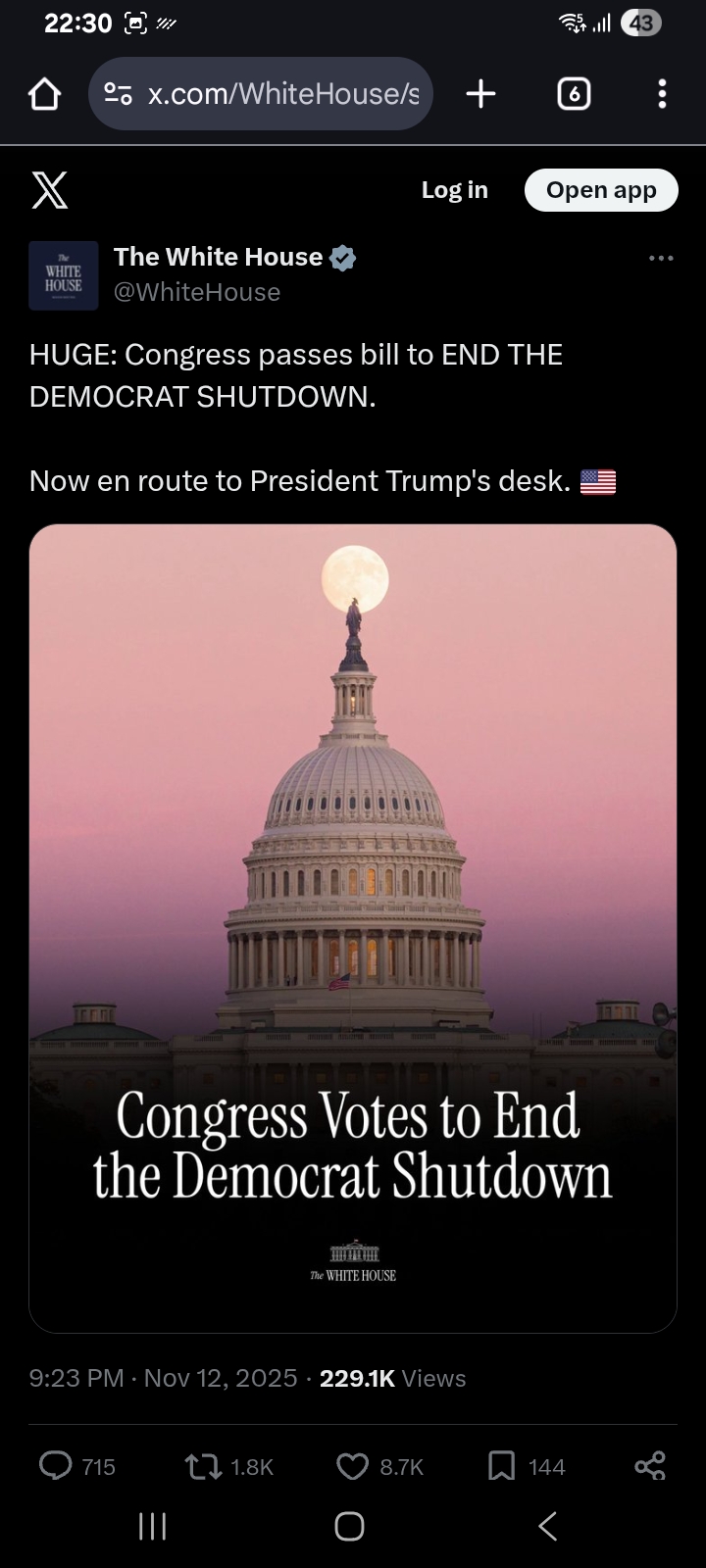
Task: Repost the White House post
Action: coord(203,1466)
